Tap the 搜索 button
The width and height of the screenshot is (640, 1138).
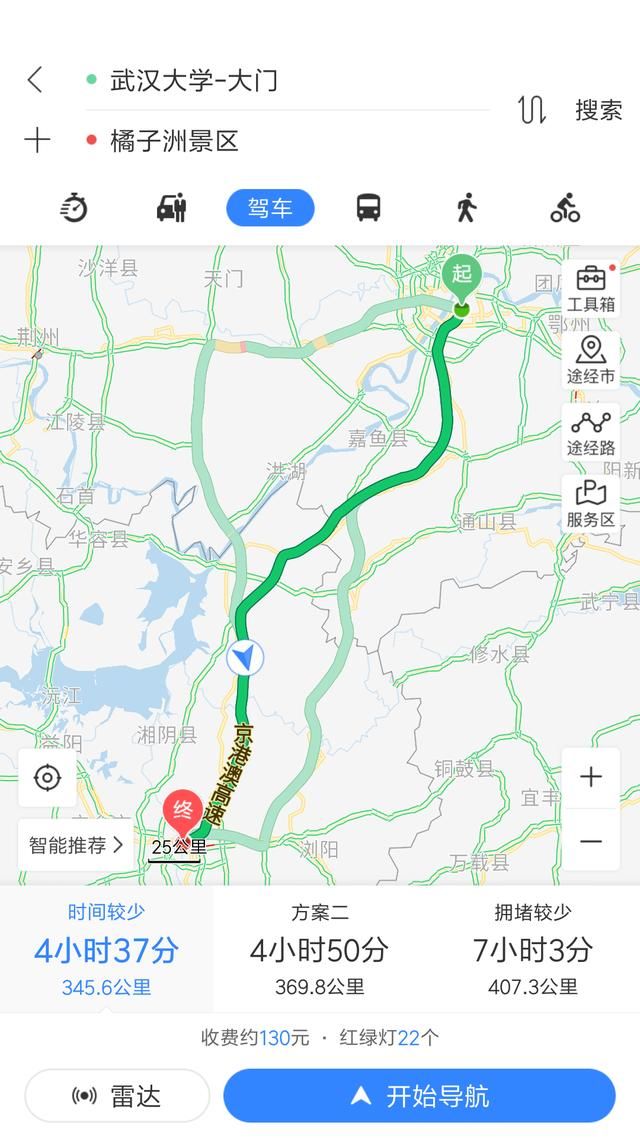598,110
